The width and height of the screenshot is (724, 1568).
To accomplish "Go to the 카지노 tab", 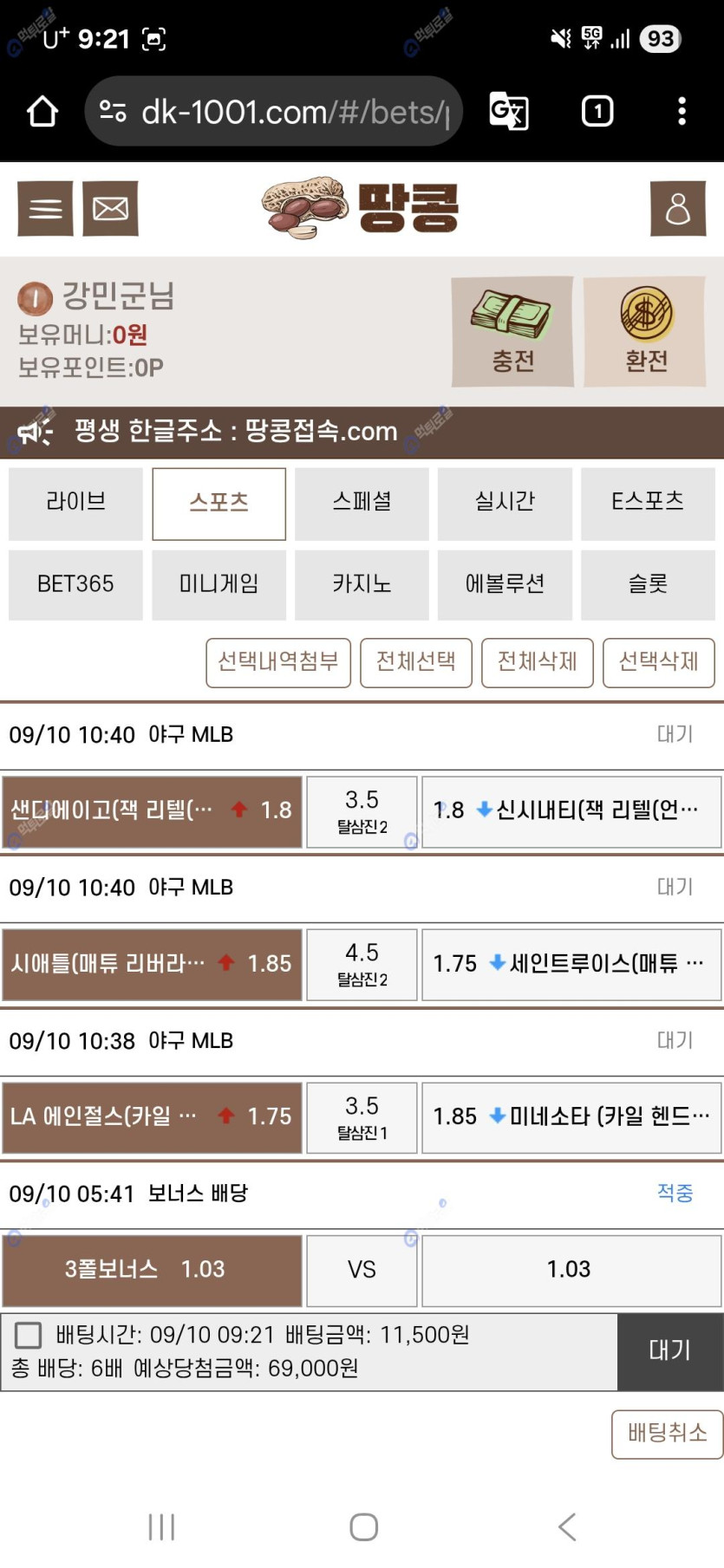I will 362,584.
